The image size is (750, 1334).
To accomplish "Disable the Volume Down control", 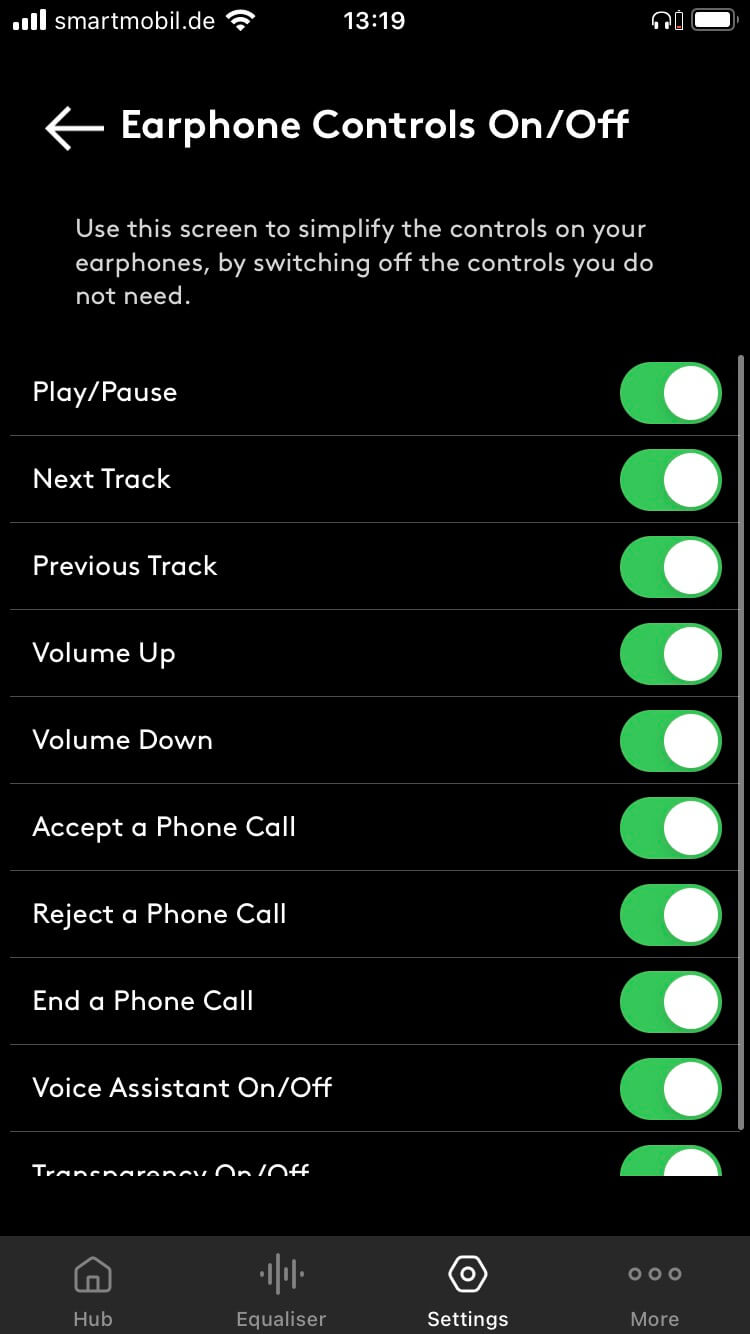I will click(670, 741).
